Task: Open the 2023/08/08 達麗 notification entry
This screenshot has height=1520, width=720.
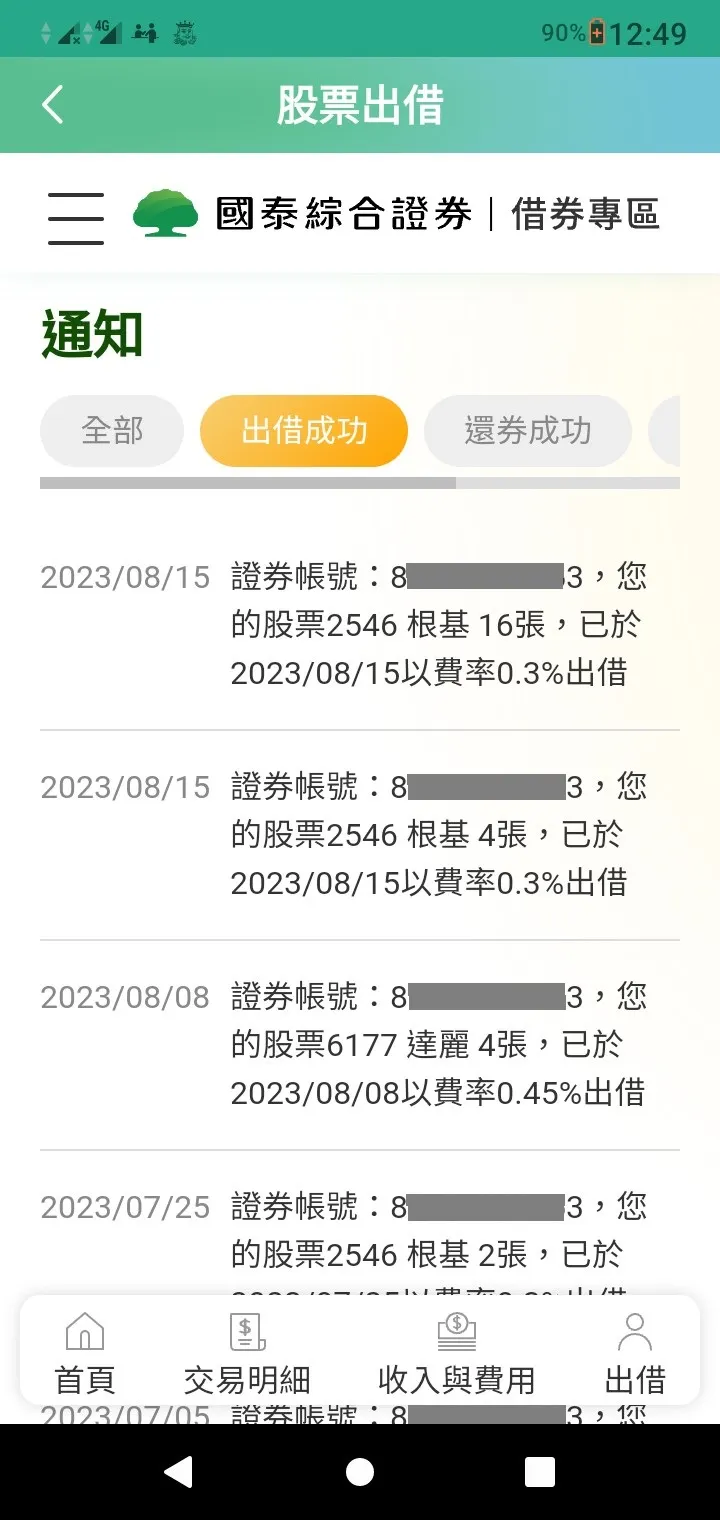Action: [x=360, y=1043]
